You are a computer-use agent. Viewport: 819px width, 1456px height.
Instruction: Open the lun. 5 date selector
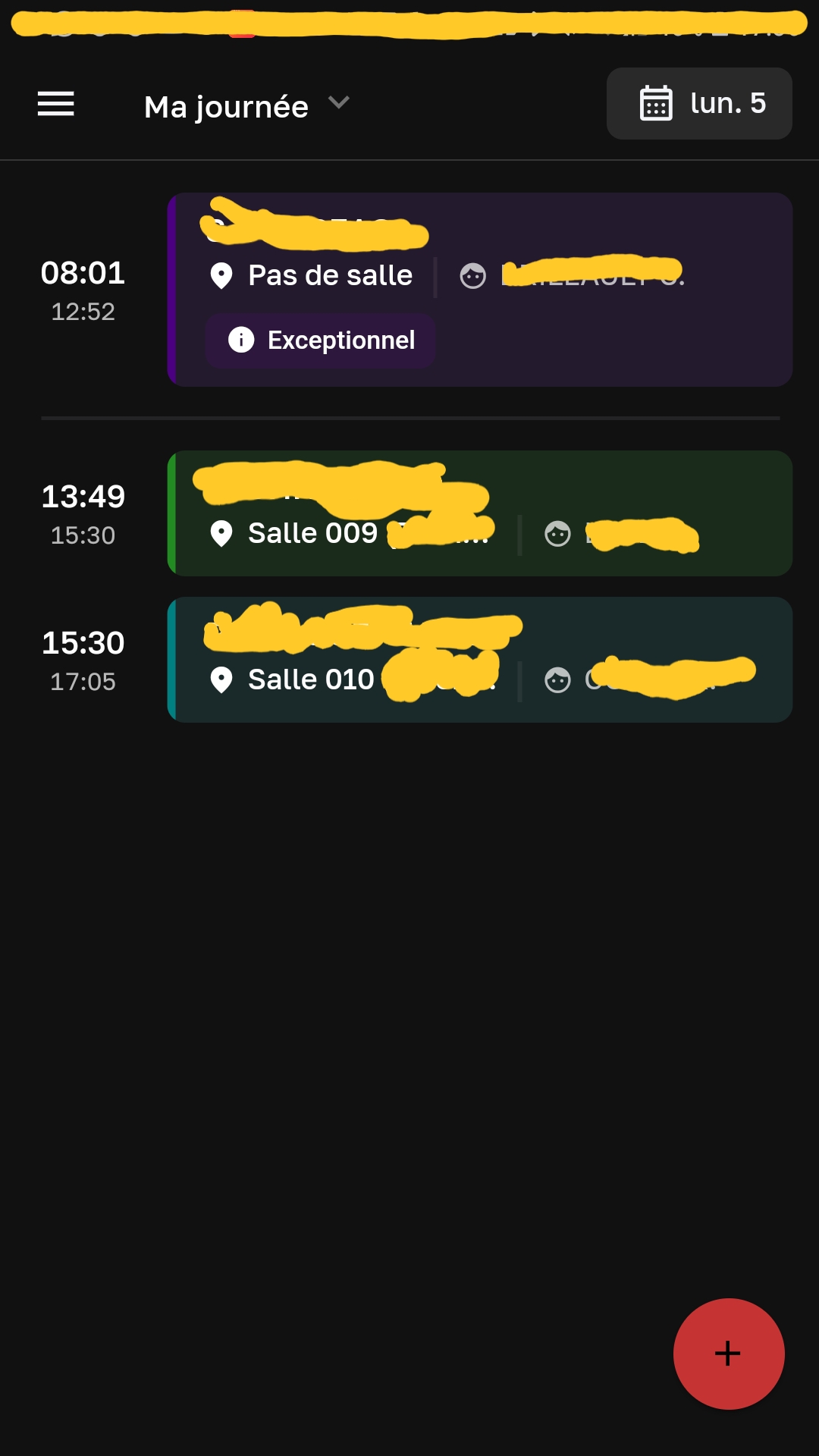click(698, 103)
